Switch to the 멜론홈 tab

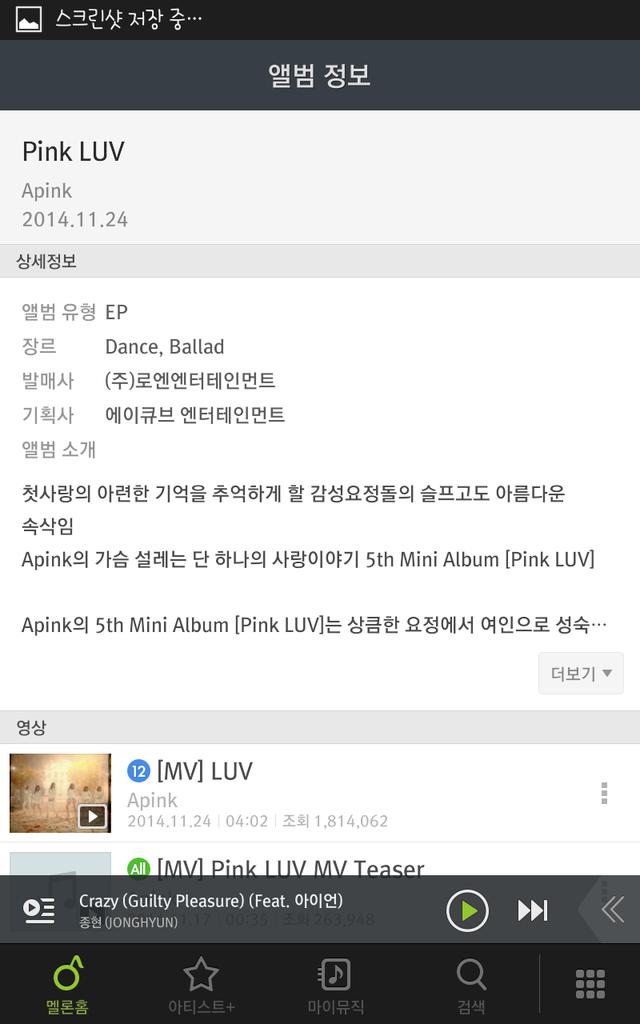point(67,985)
